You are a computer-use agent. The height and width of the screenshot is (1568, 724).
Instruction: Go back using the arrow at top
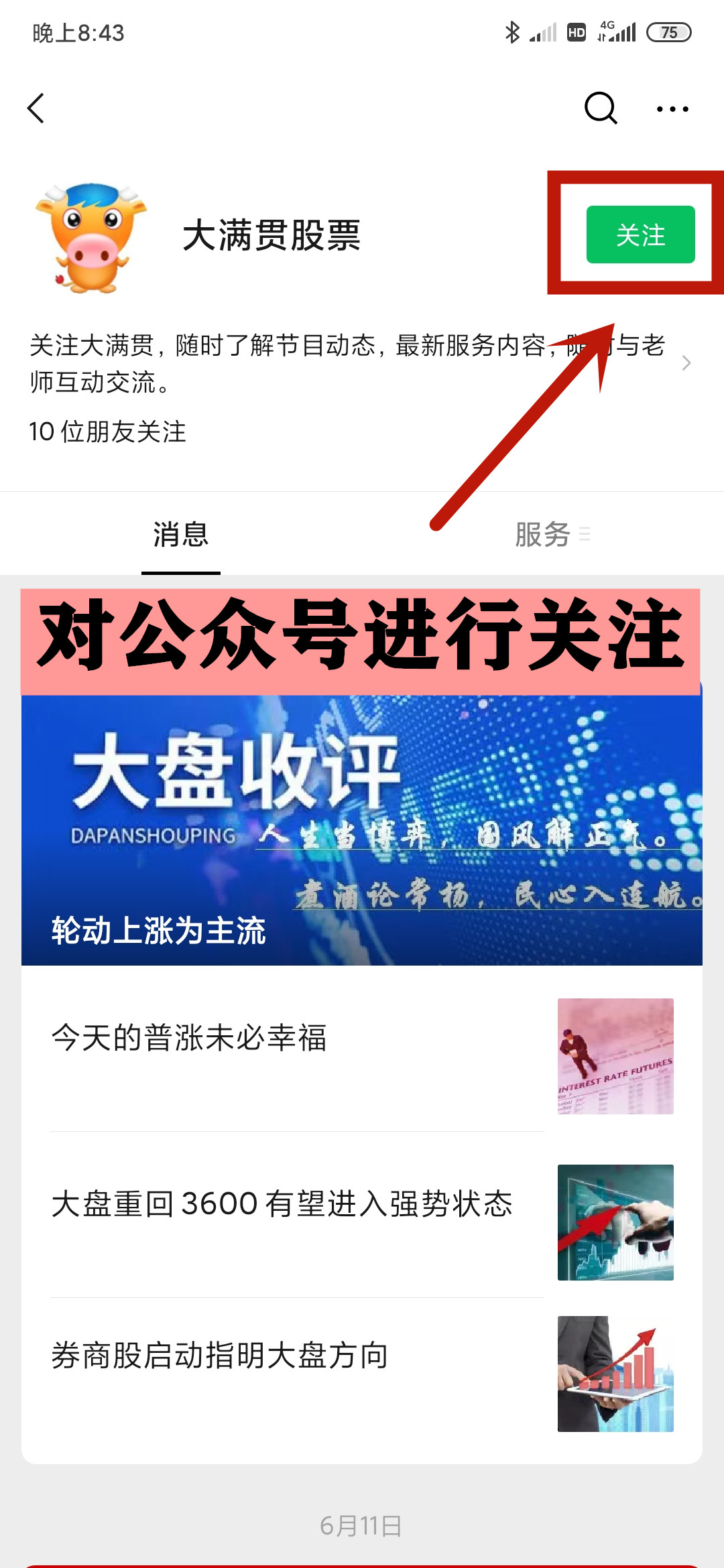[36, 108]
